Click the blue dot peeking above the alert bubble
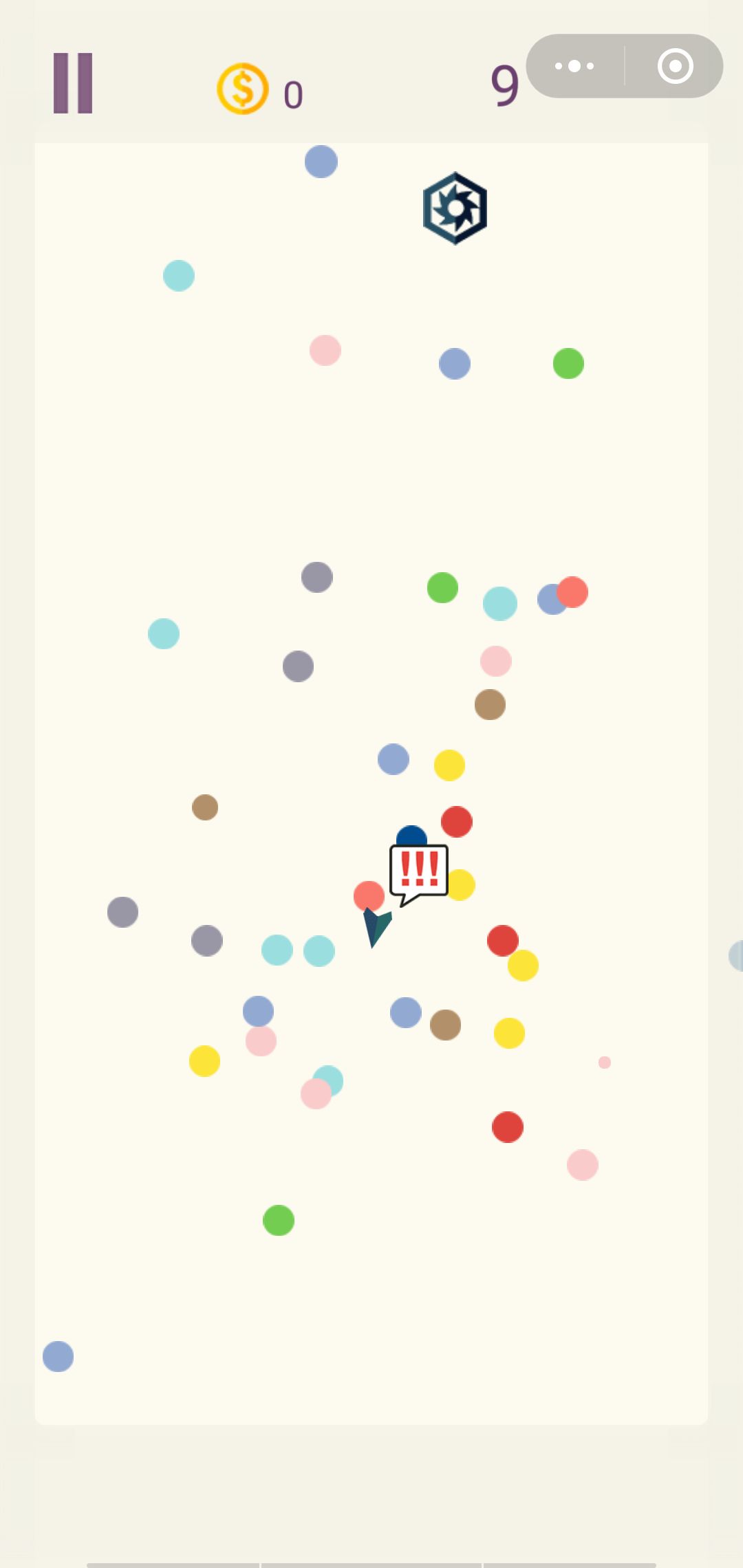Image resolution: width=743 pixels, height=1568 pixels. click(x=413, y=836)
